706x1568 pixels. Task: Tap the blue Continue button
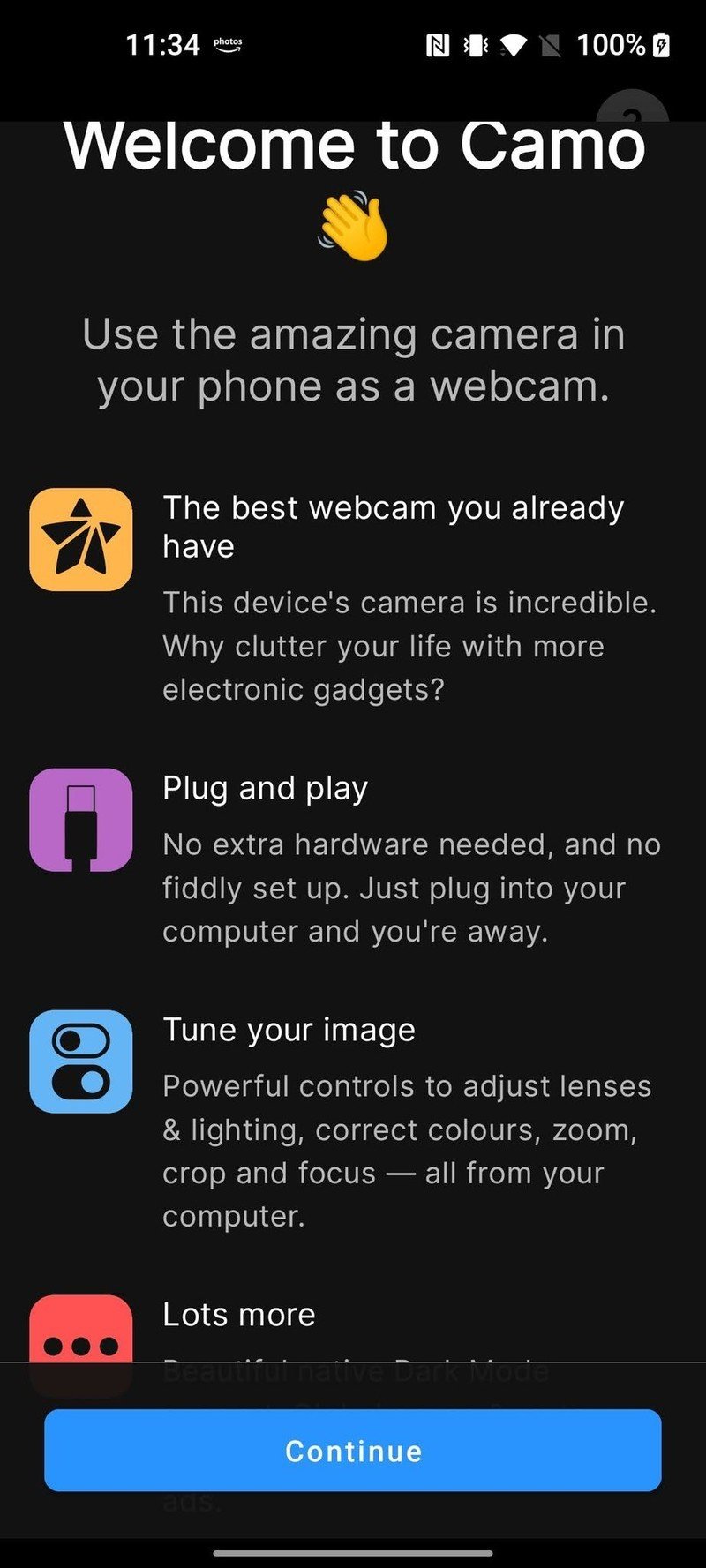[353, 1450]
